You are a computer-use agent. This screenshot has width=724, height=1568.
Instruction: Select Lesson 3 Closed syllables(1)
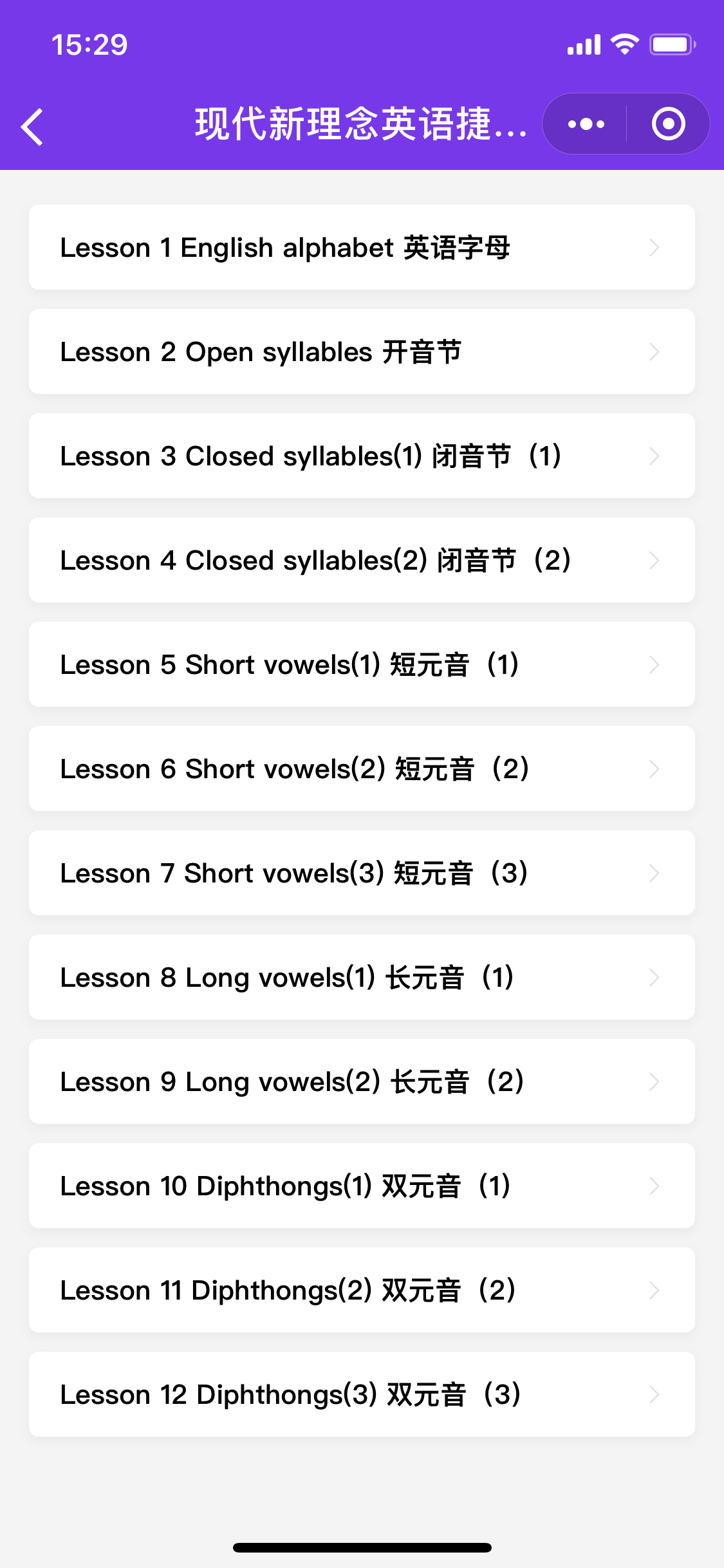(x=362, y=456)
